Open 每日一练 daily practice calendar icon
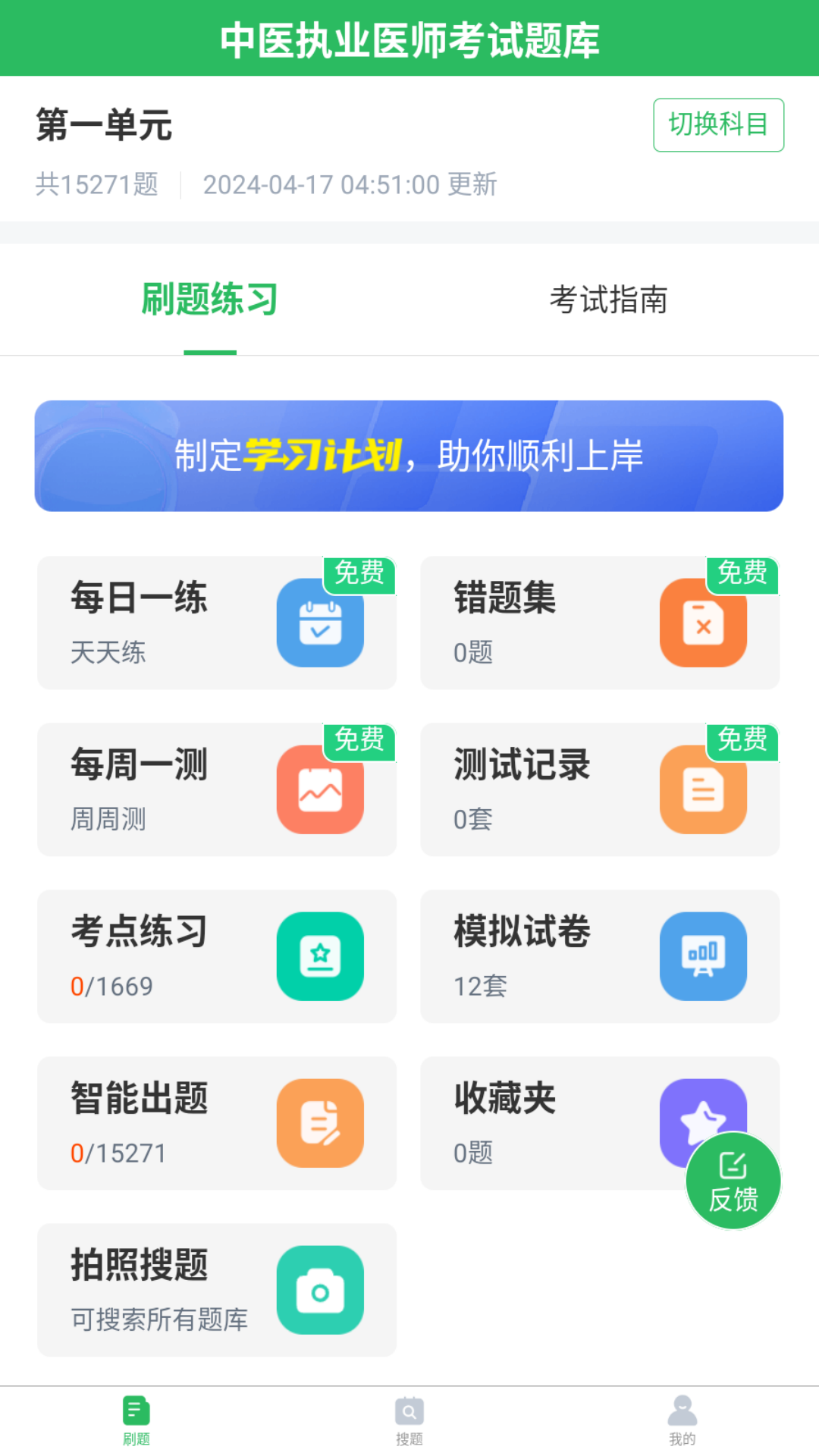819x1456 pixels. pos(320,622)
